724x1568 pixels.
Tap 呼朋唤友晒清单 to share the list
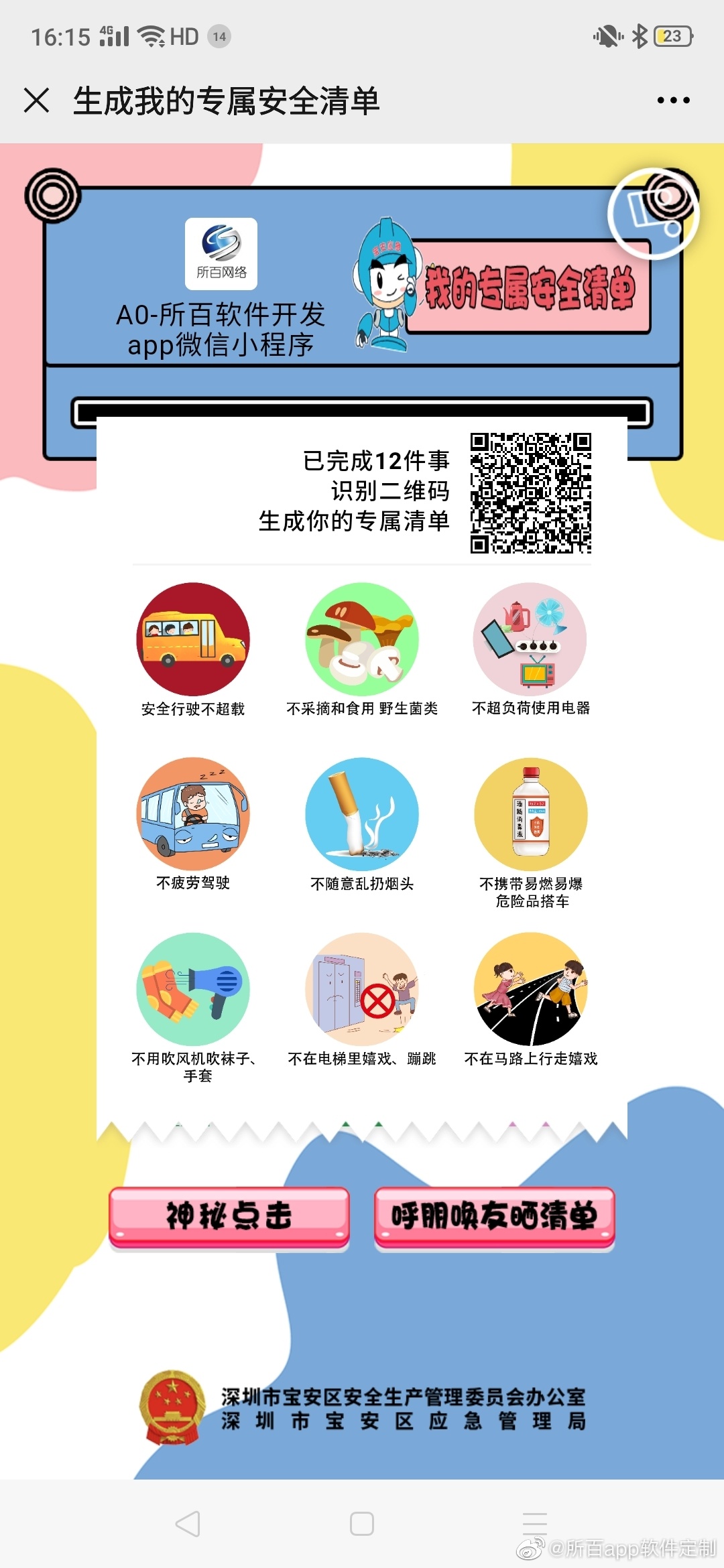(x=494, y=1217)
